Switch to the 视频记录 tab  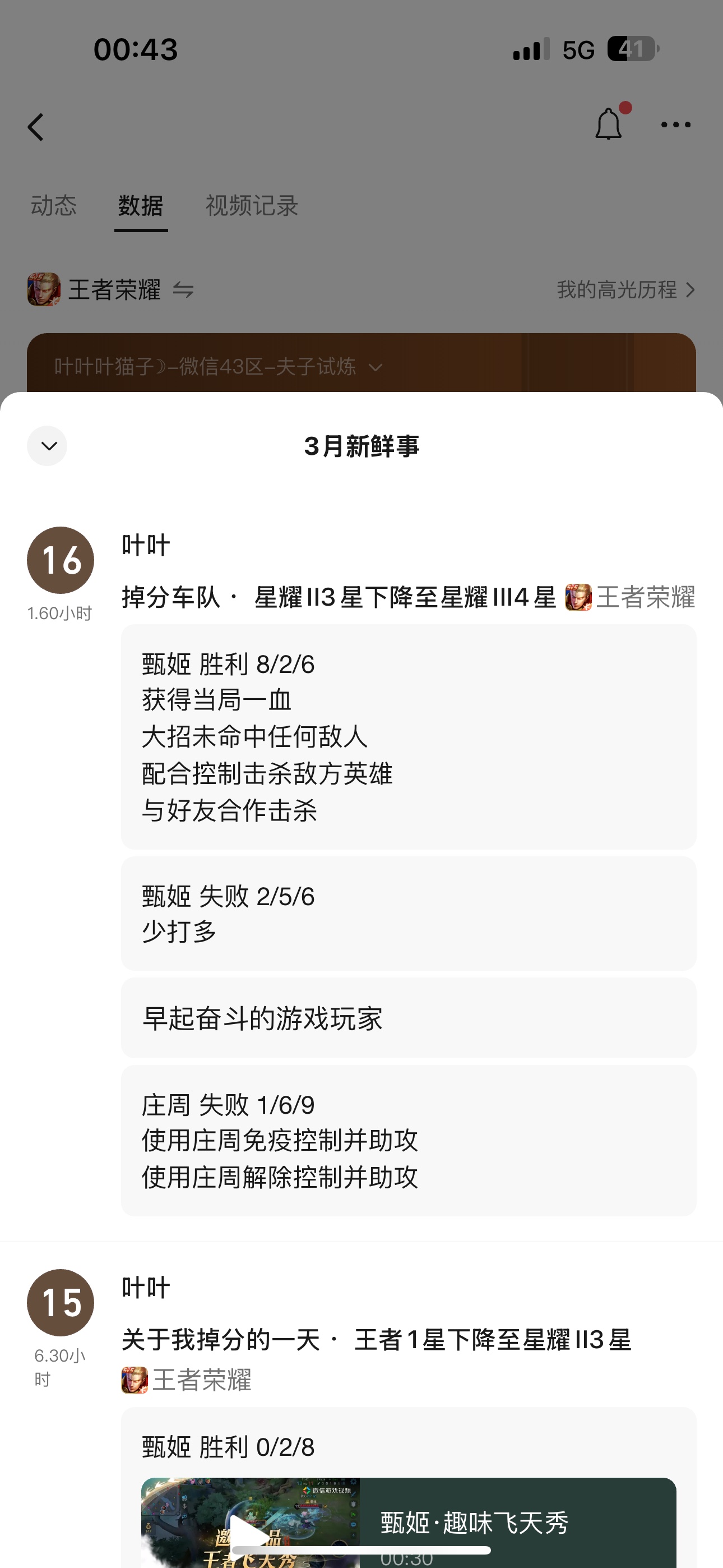(251, 206)
